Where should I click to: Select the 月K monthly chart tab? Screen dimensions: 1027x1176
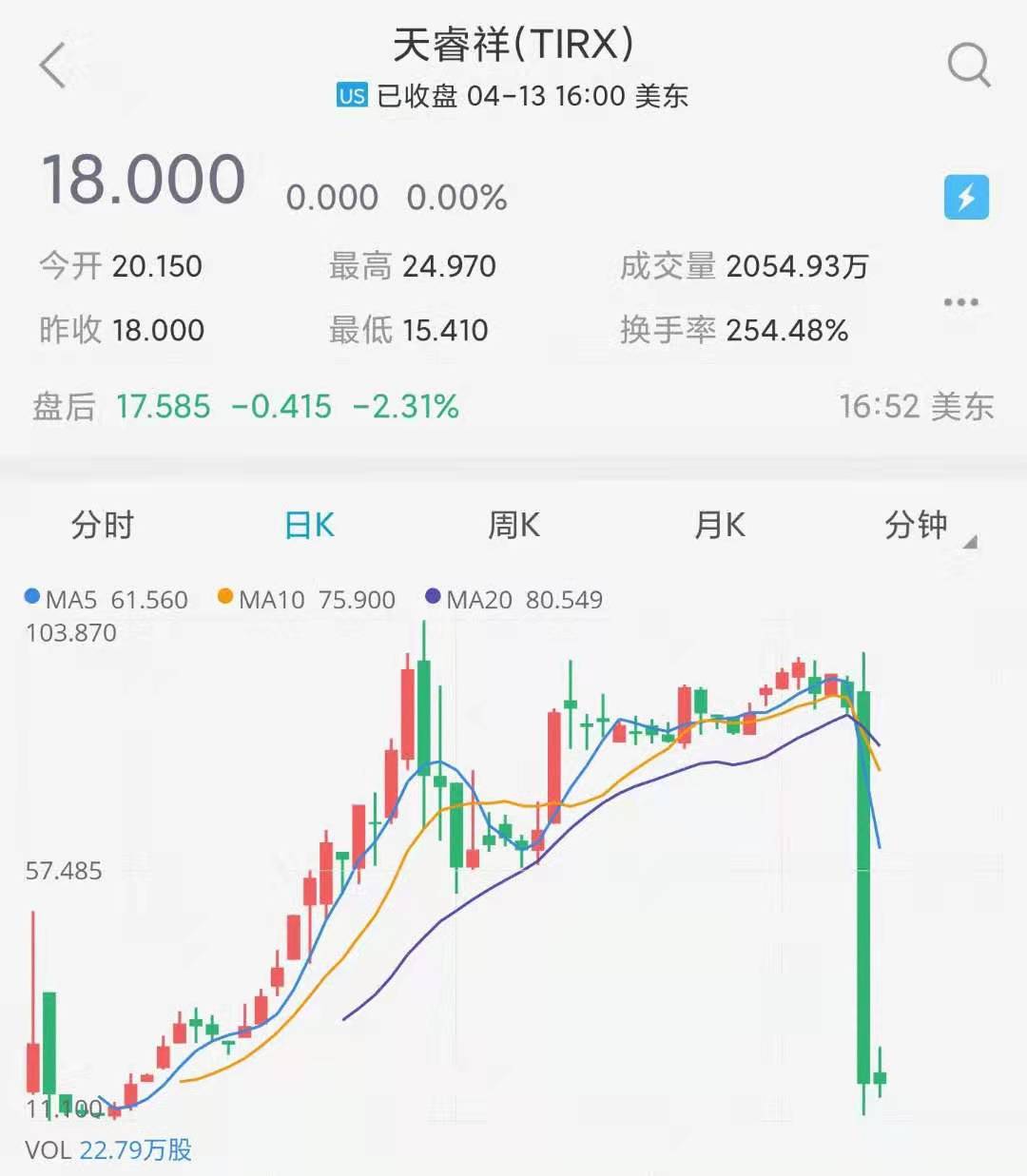719,524
